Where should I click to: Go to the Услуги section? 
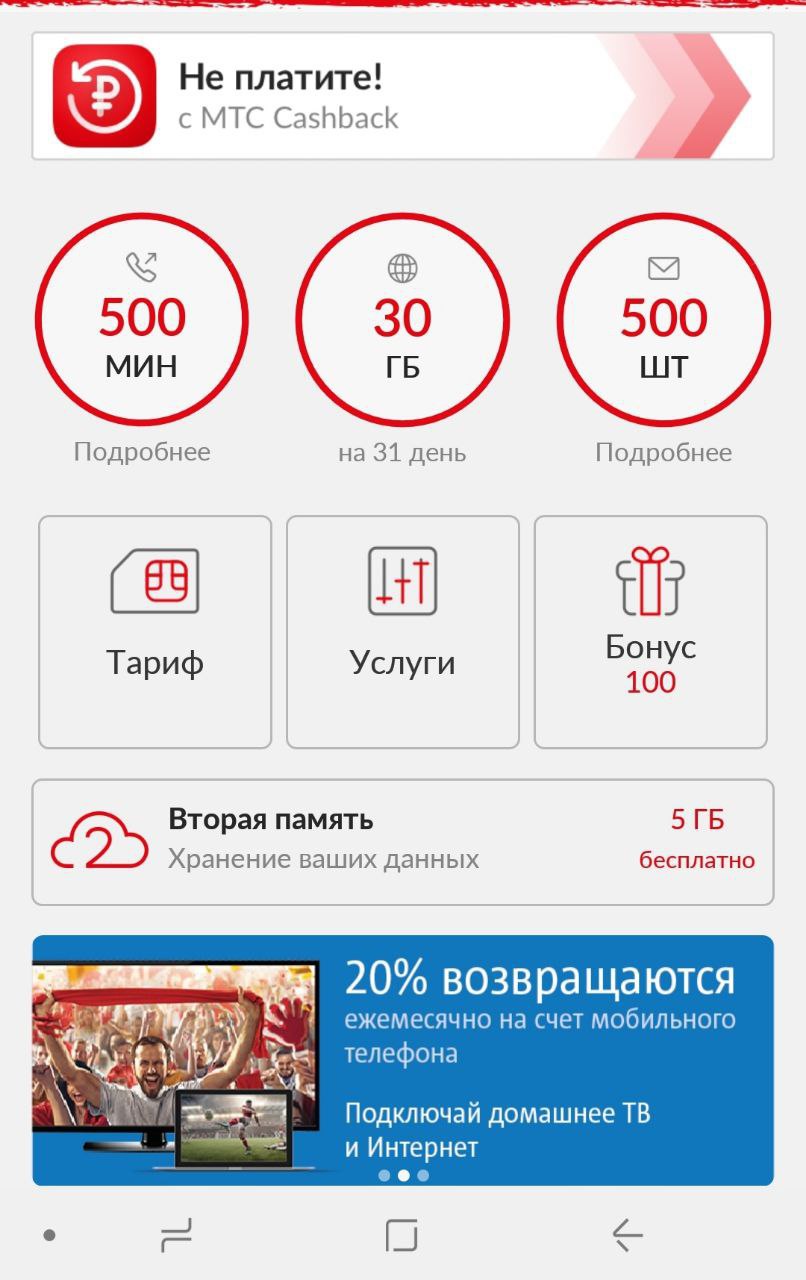[402, 632]
